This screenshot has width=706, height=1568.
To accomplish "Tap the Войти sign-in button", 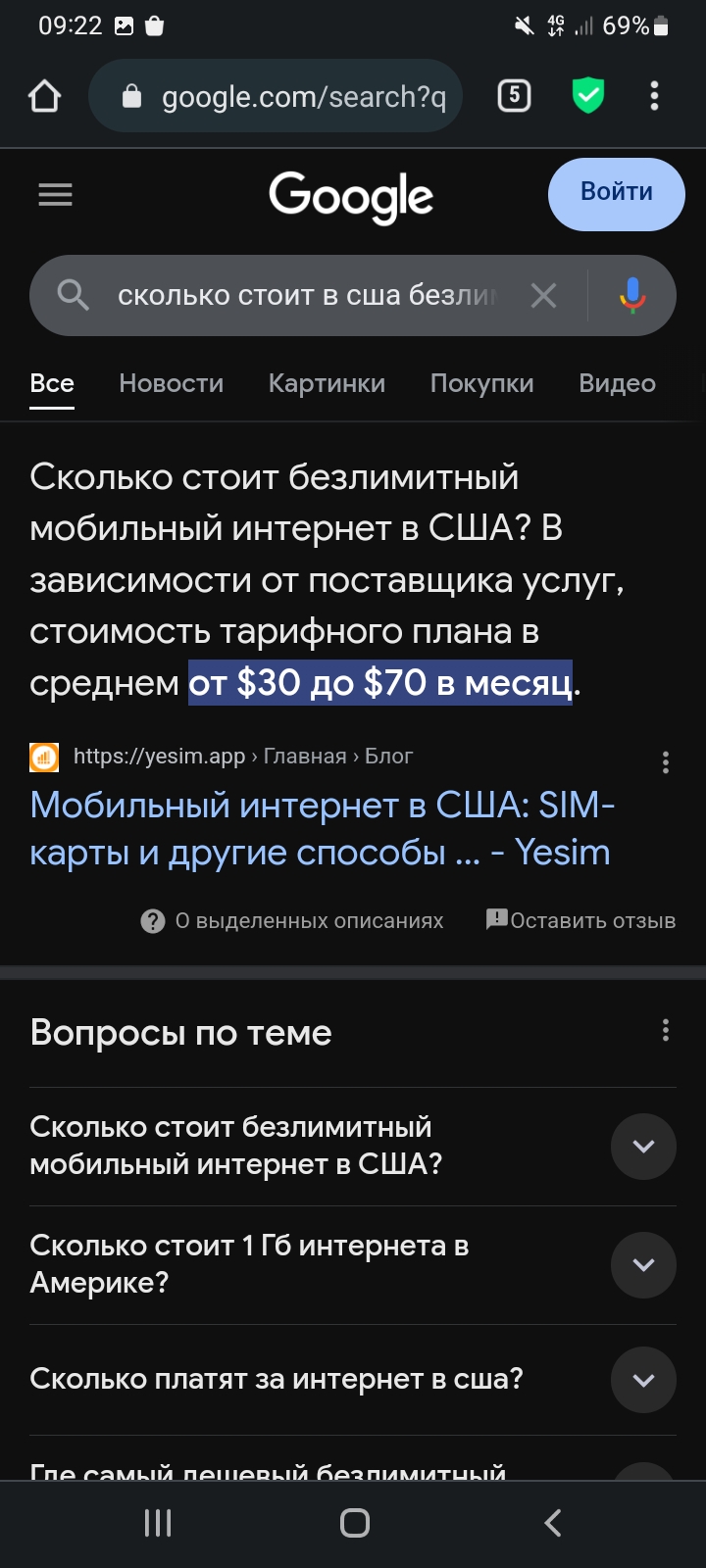I will pos(616,193).
